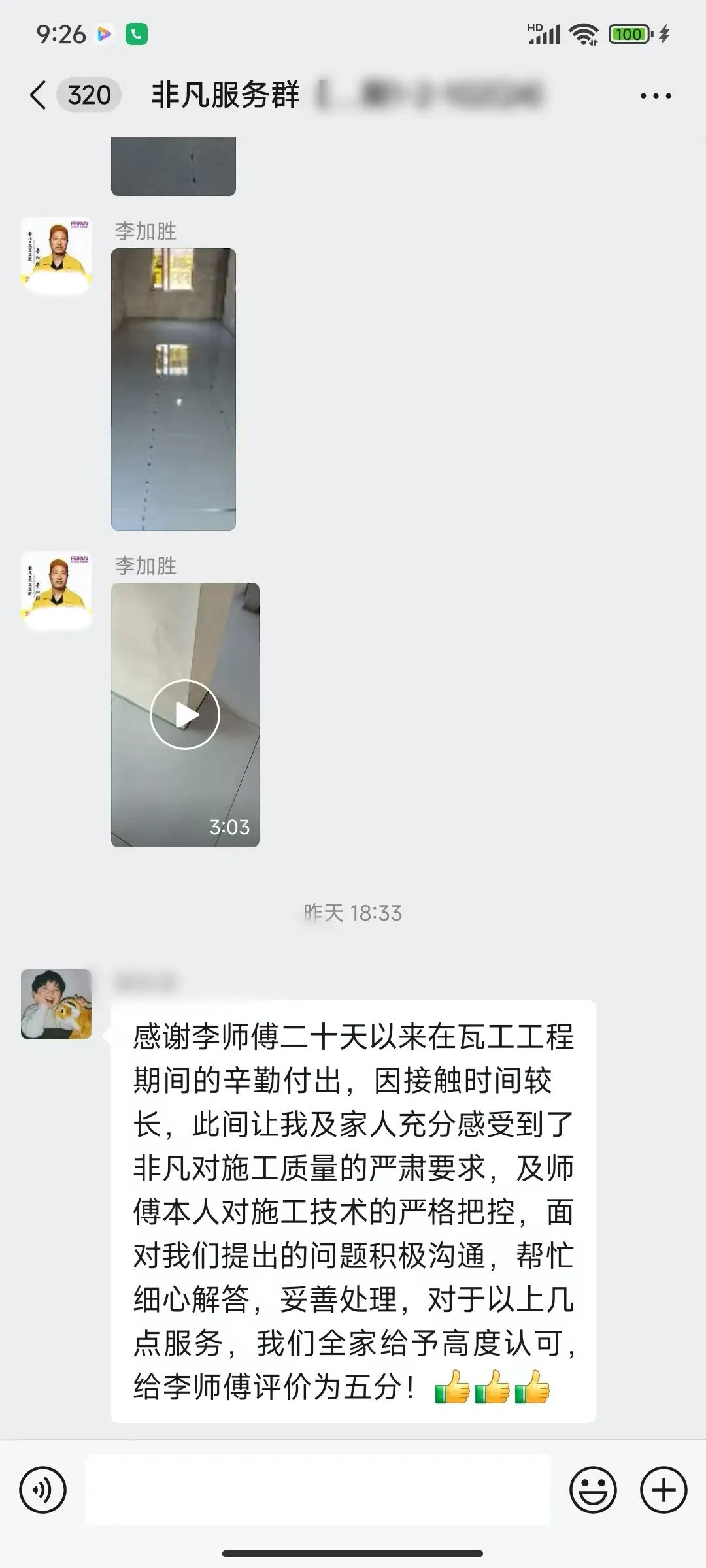Open the plus attachment menu
Viewport: 706px width, 1568px height.
[664, 1490]
